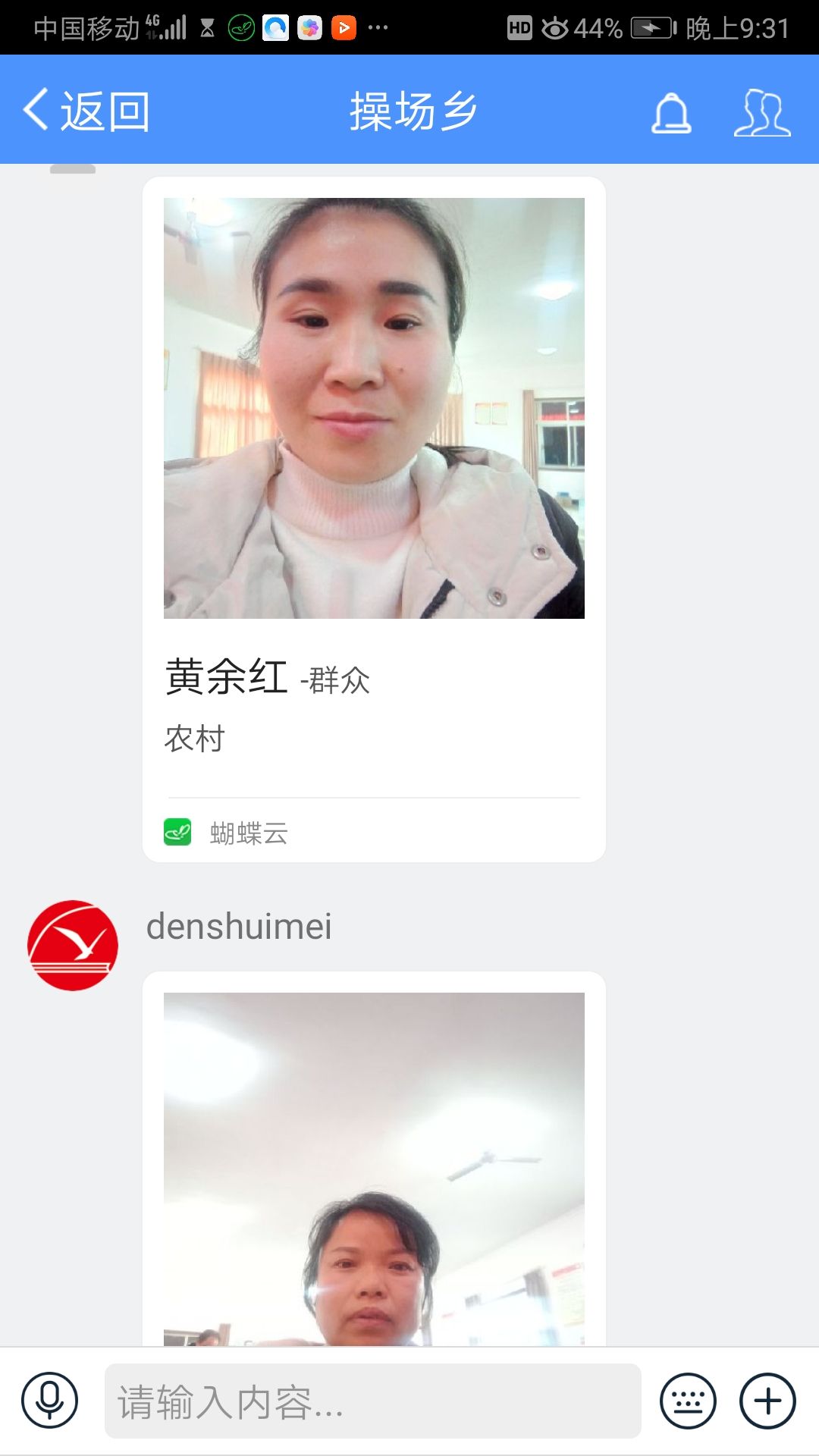This screenshot has height=1456, width=819.
Task: Open the notification bell settings
Action: tap(671, 113)
